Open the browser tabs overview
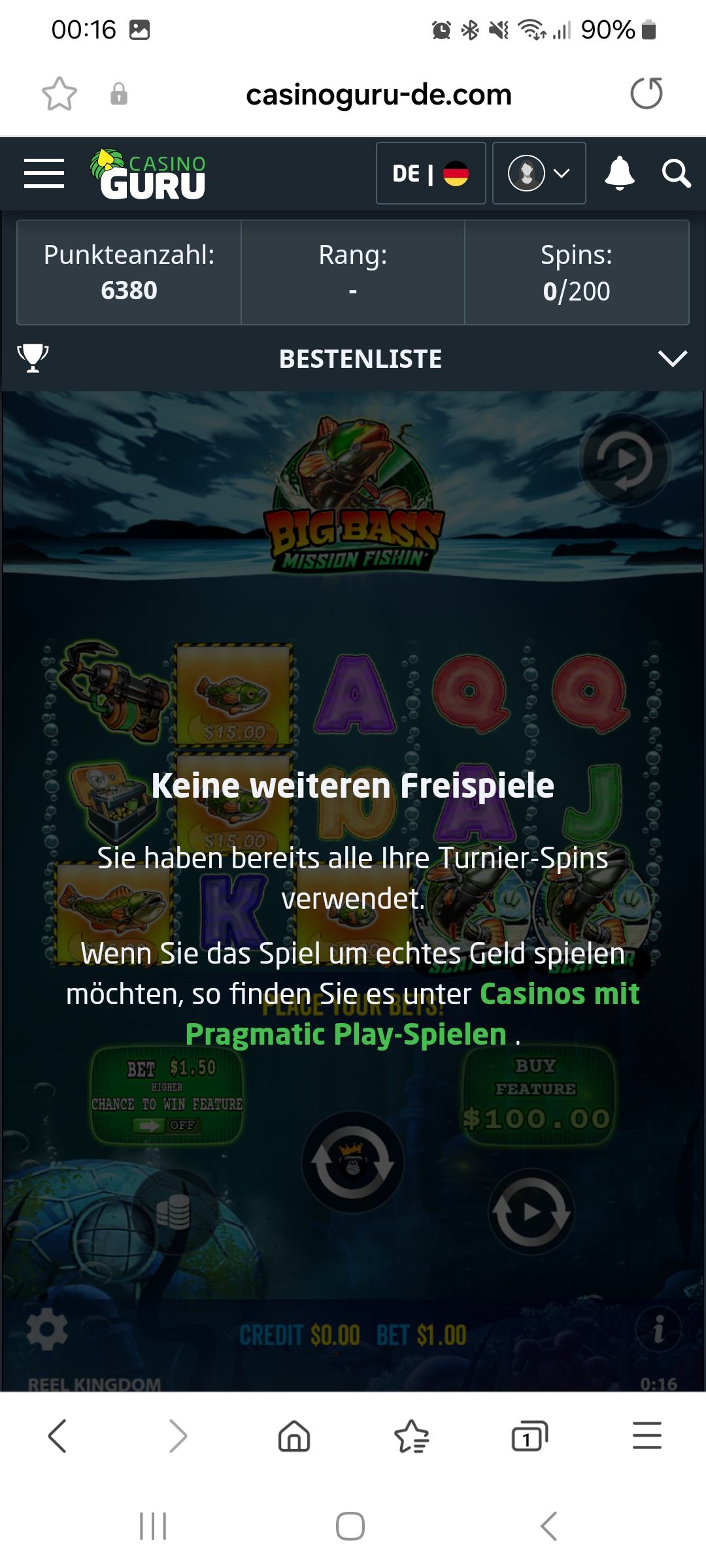The image size is (706, 1568). (x=528, y=1437)
